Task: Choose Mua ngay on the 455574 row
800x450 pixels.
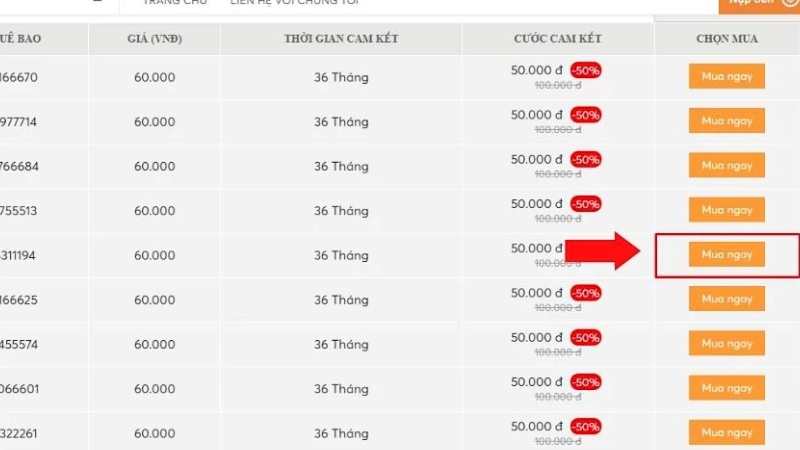Action: (726, 343)
